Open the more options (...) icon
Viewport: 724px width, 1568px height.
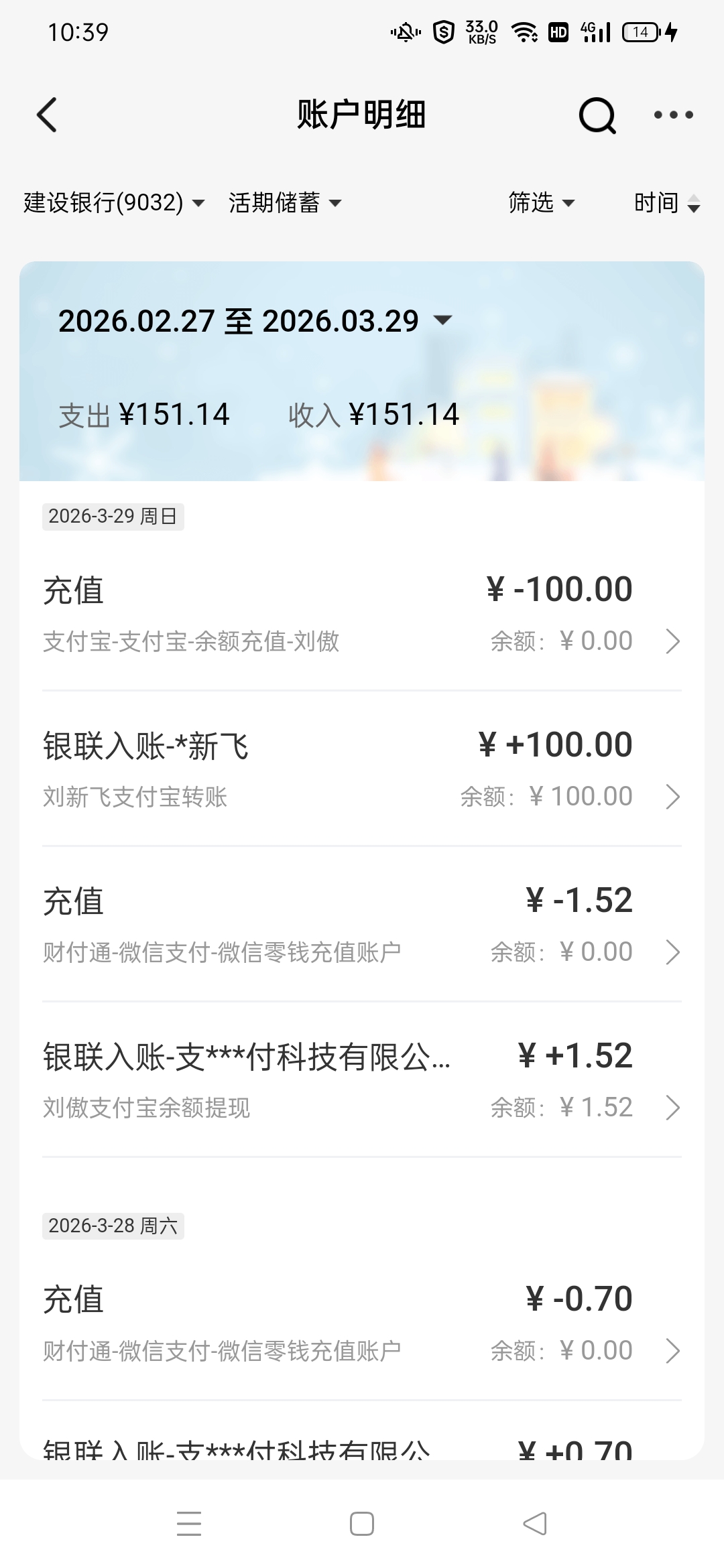click(672, 115)
